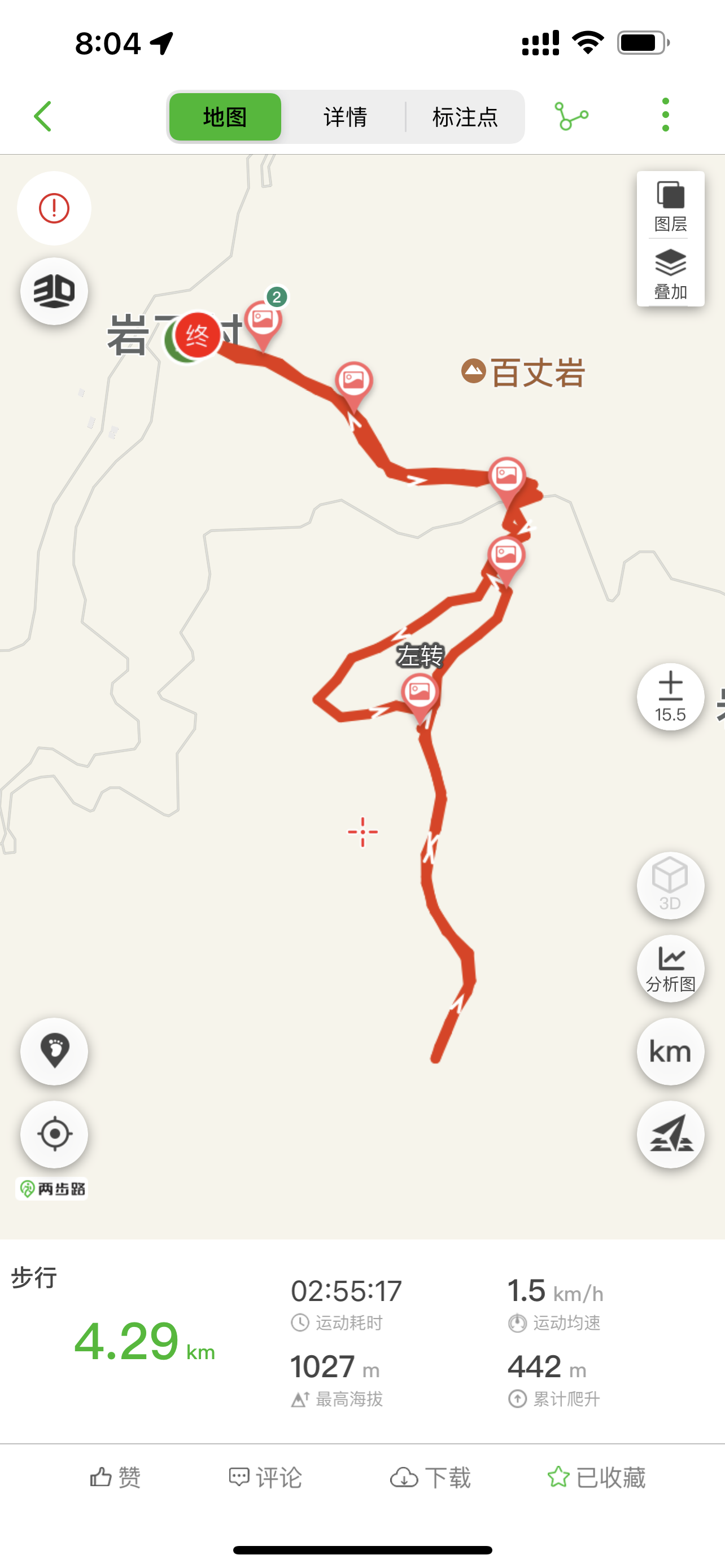
Task: Toggle the 已收藏 favorite star
Action: coord(597,1477)
